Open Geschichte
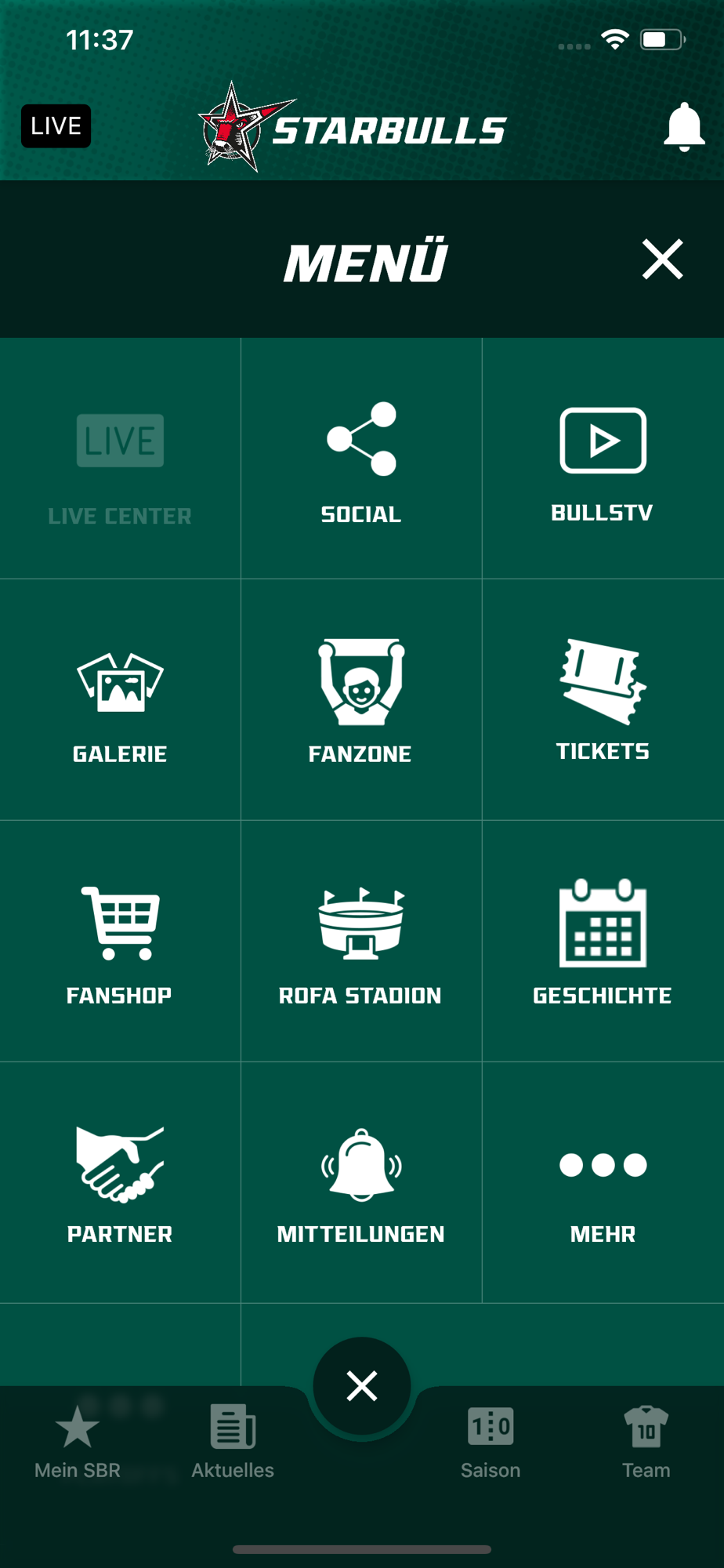724x1568 pixels. (x=603, y=942)
